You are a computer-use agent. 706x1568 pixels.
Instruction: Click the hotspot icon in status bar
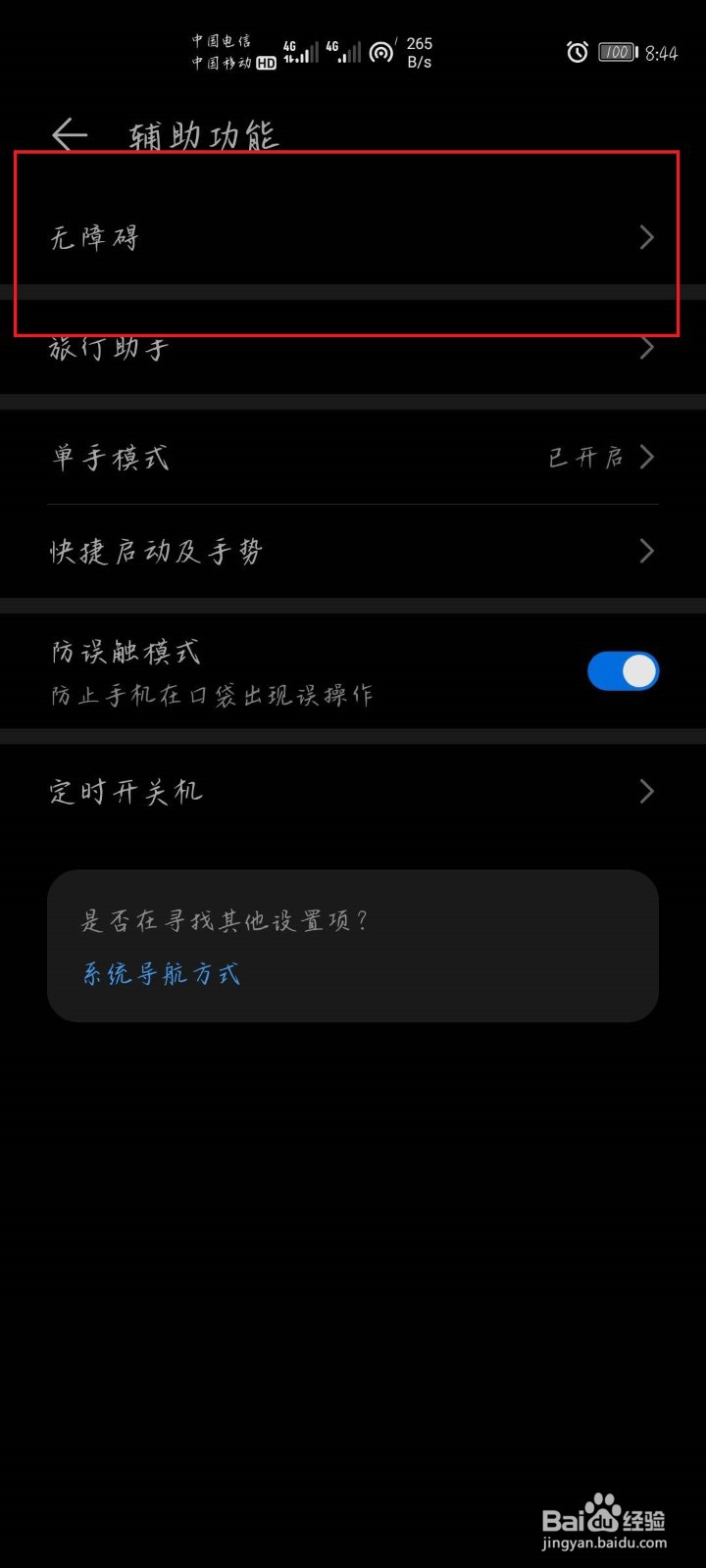pyautogui.click(x=382, y=52)
